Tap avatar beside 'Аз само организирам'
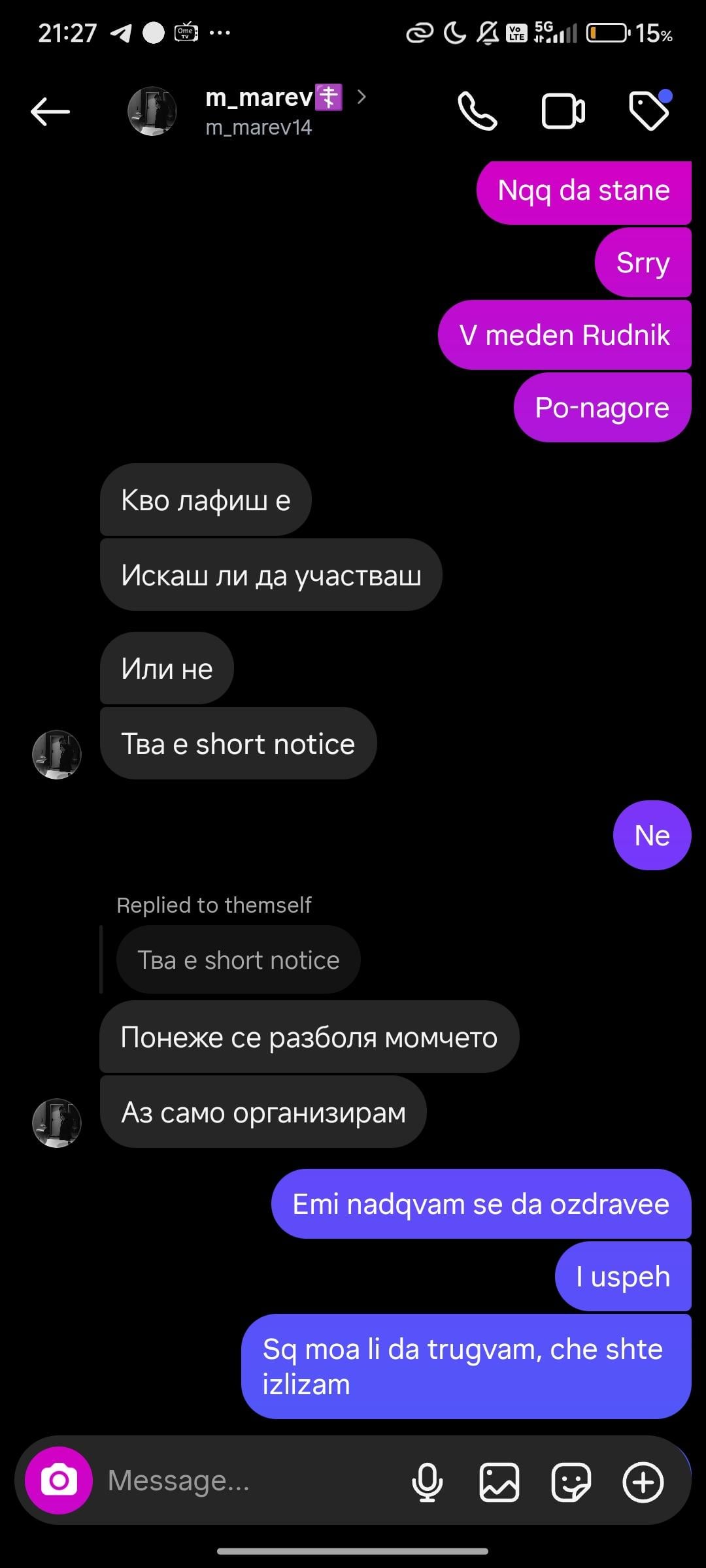The height and width of the screenshot is (1568, 706). pyautogui.click(x=57, y=1123)
